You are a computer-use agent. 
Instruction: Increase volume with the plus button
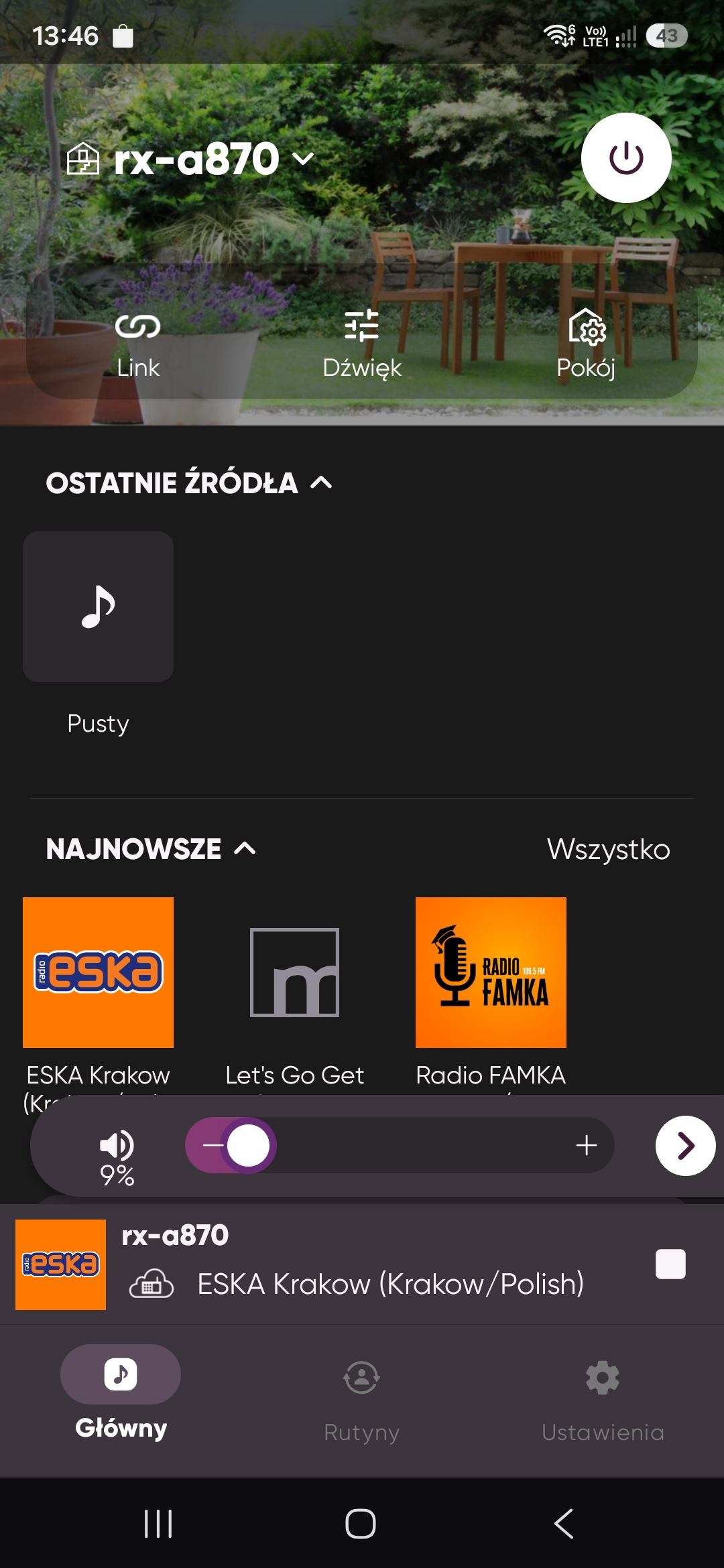[x=586, y=1145]
